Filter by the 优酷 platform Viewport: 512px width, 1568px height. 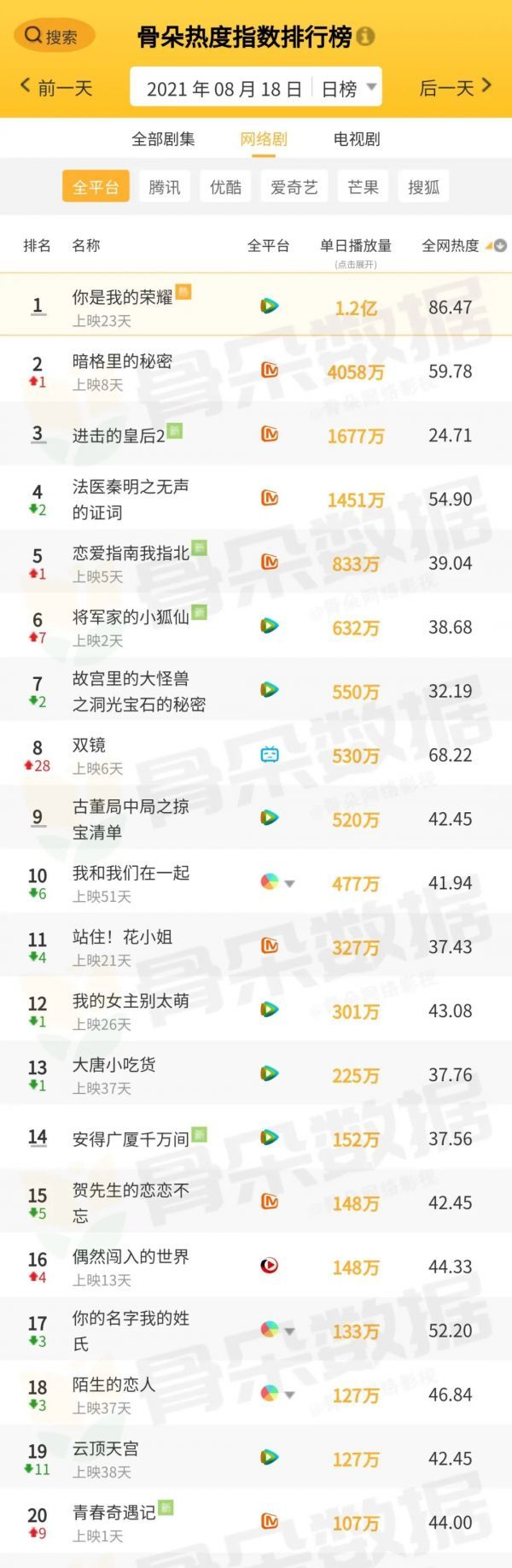(x=225, y=187)
